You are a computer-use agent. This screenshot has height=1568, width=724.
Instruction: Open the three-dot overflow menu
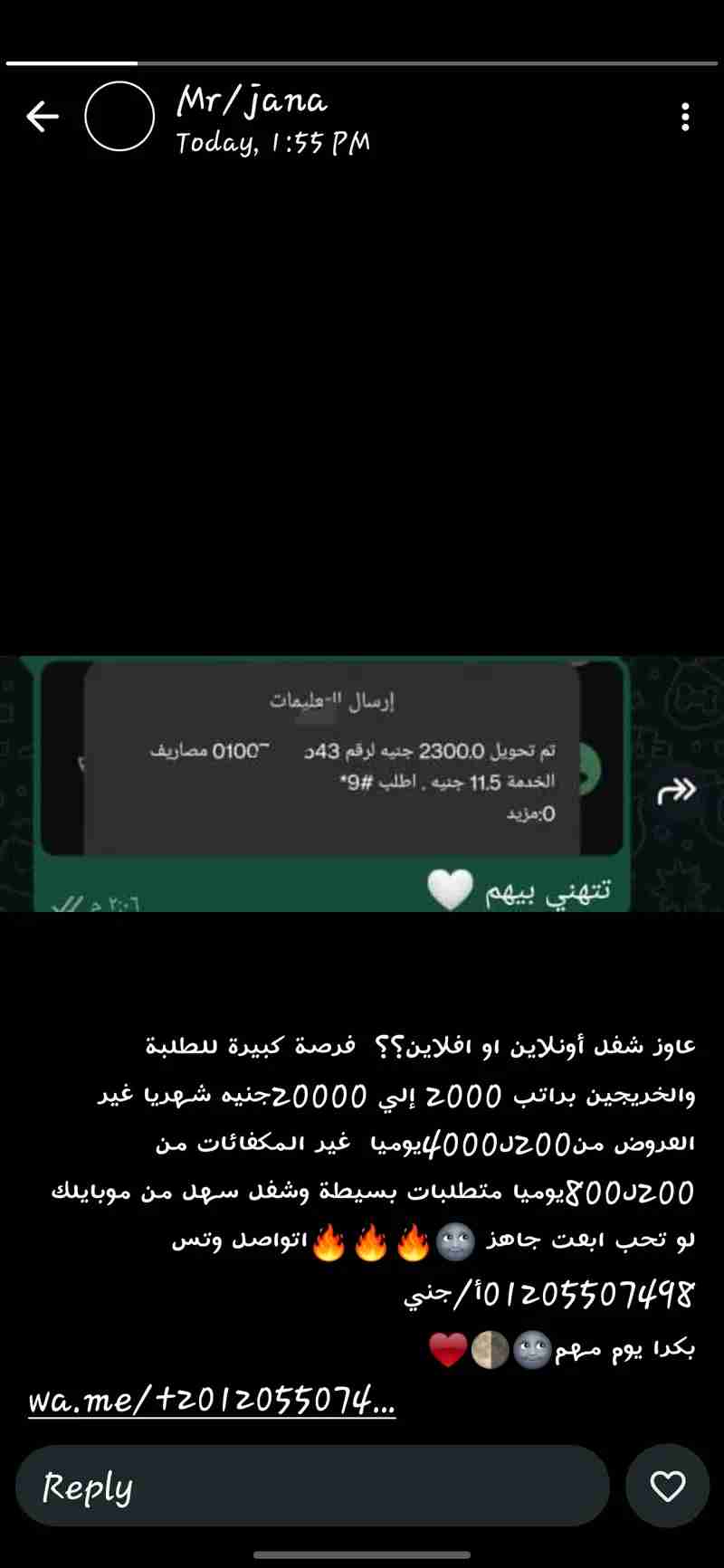685,117
